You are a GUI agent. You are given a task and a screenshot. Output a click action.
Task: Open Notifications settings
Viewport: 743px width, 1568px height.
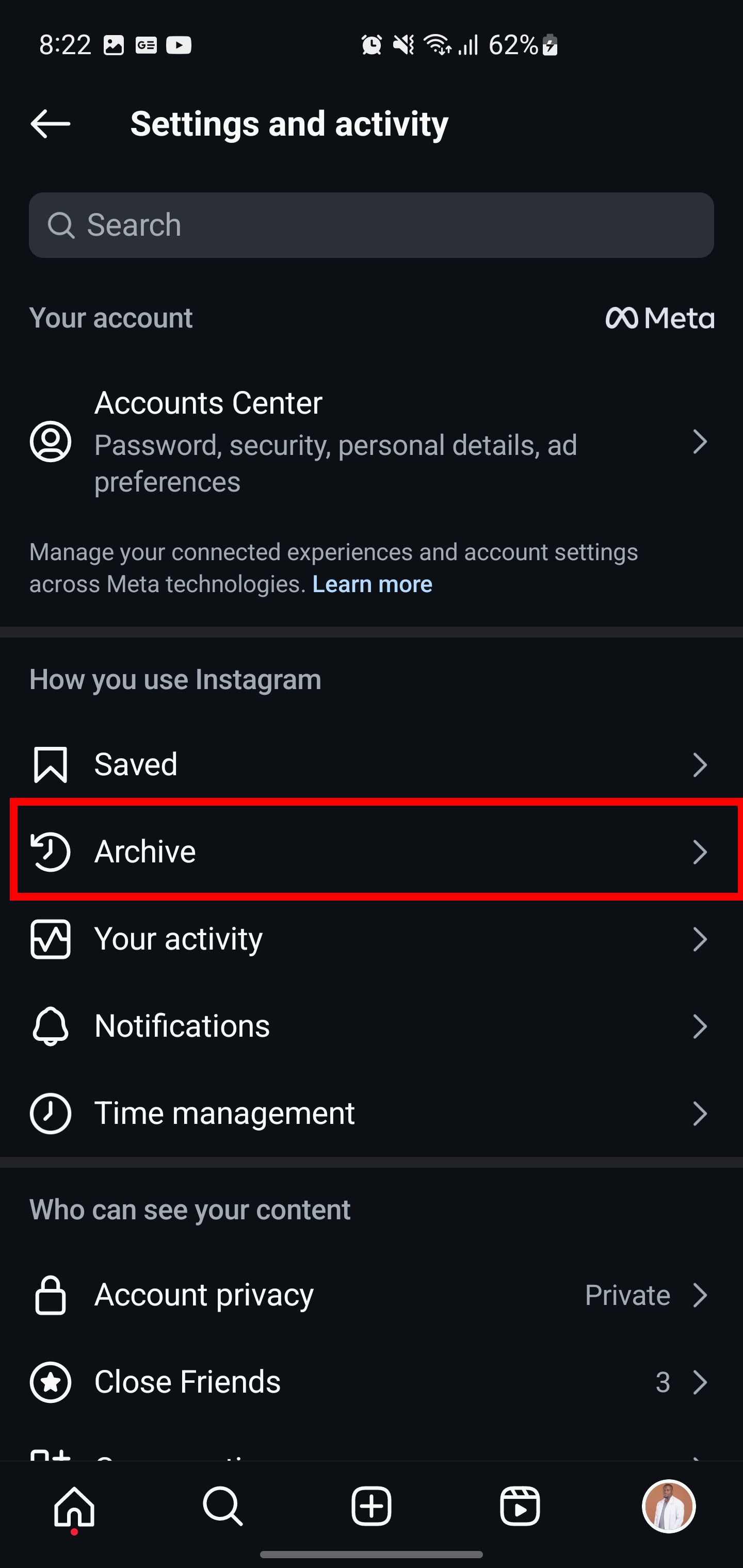(372, 1026)
